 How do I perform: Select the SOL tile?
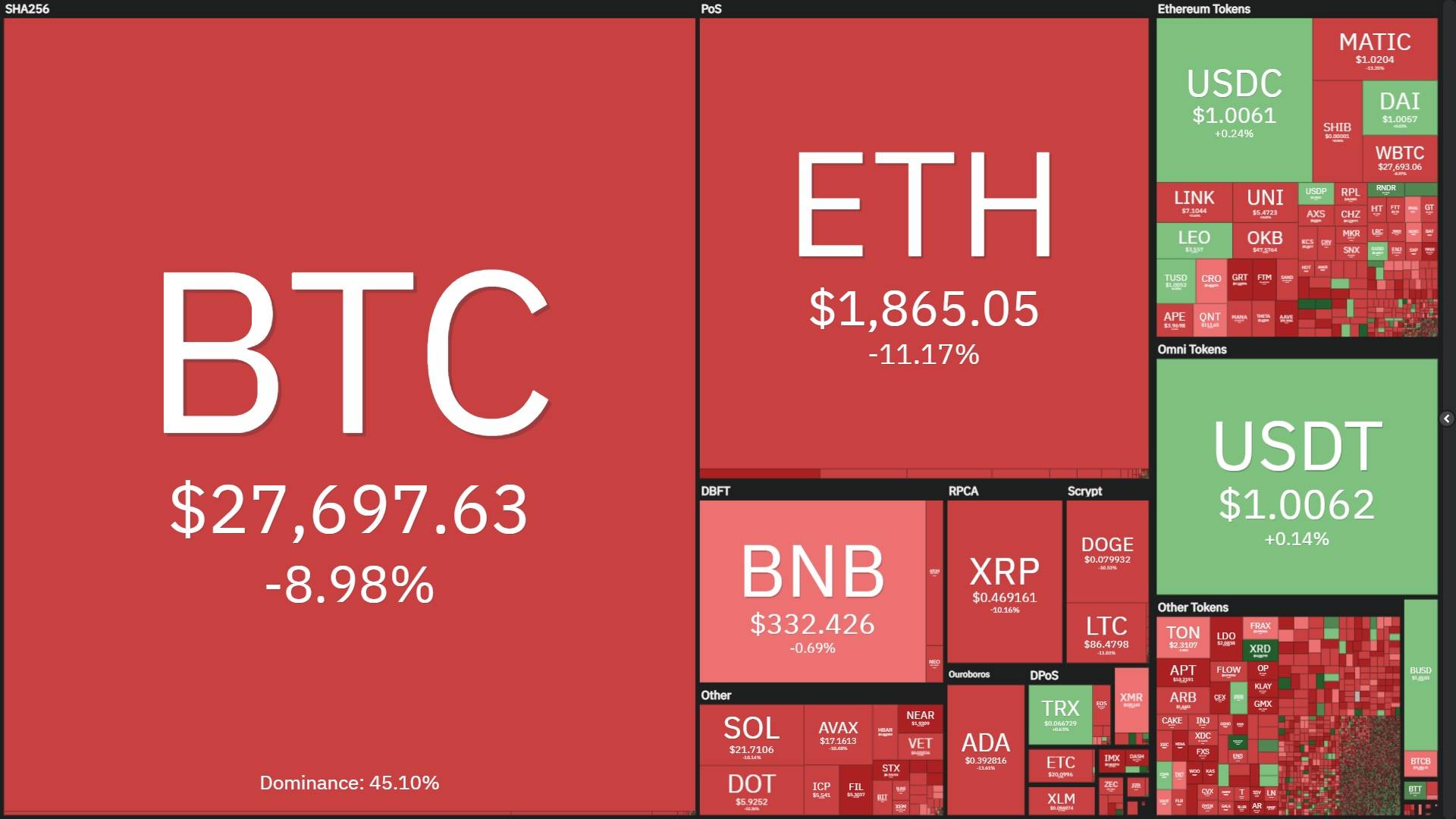(x=752, y=734)
